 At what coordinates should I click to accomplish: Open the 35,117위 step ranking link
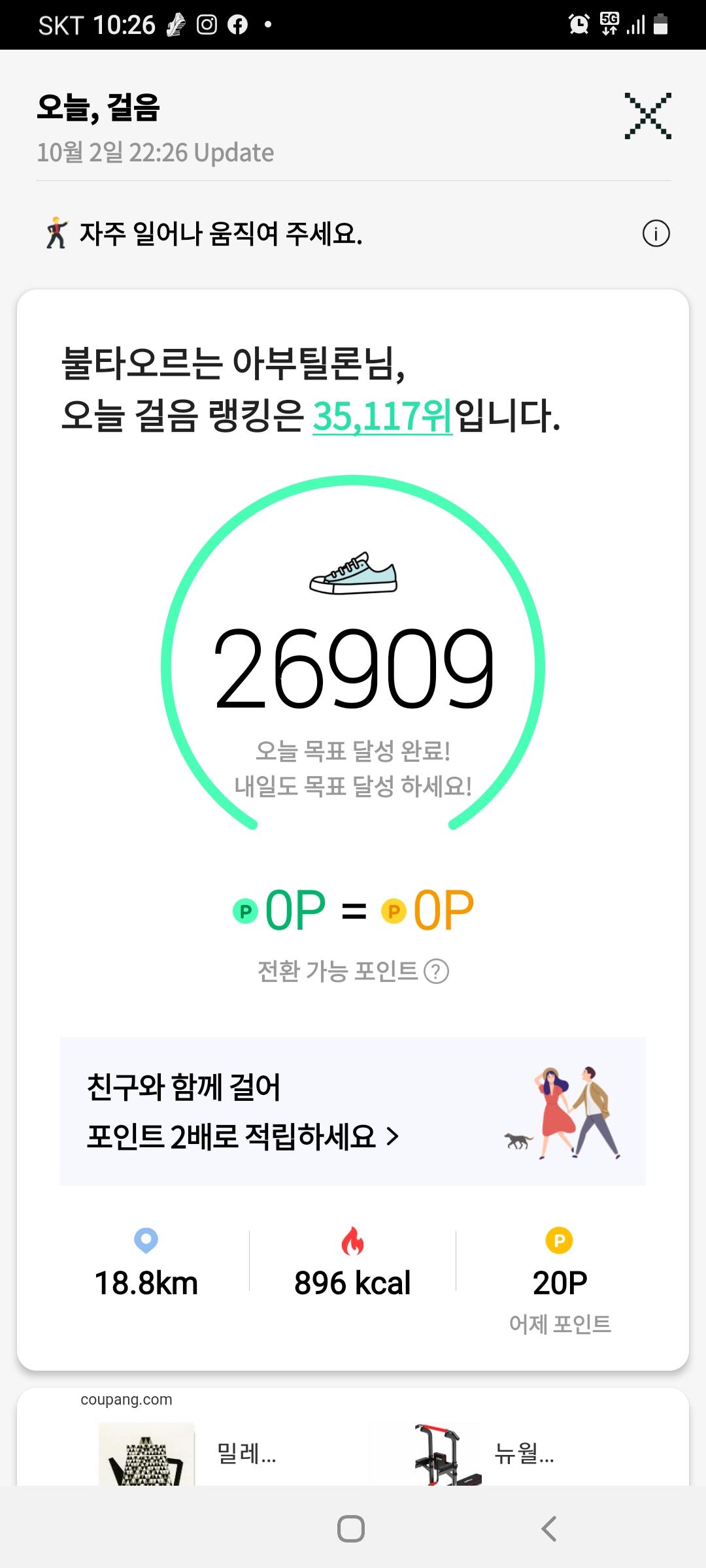point(382,416)
